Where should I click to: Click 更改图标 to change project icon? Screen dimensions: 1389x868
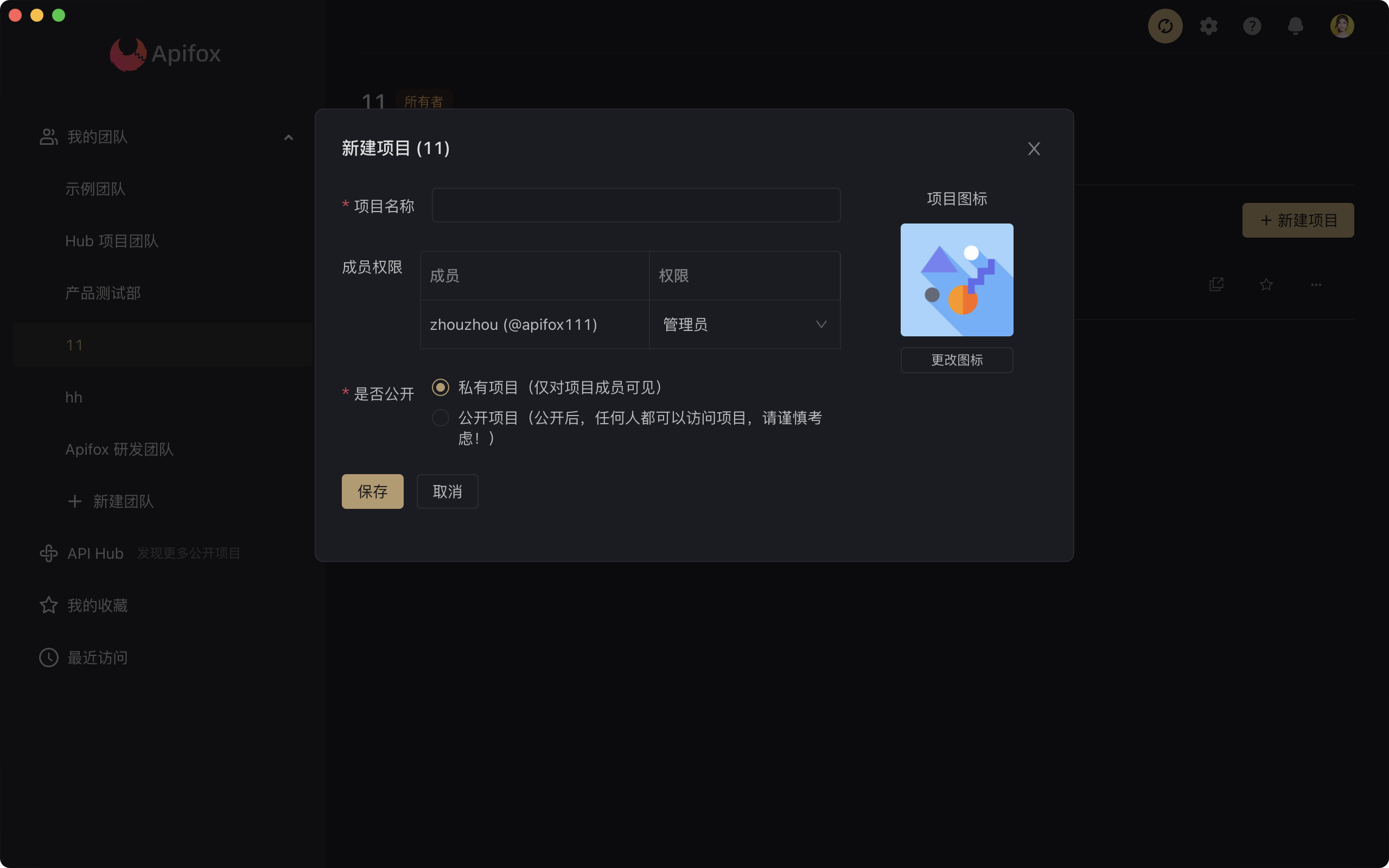(956, 360)
